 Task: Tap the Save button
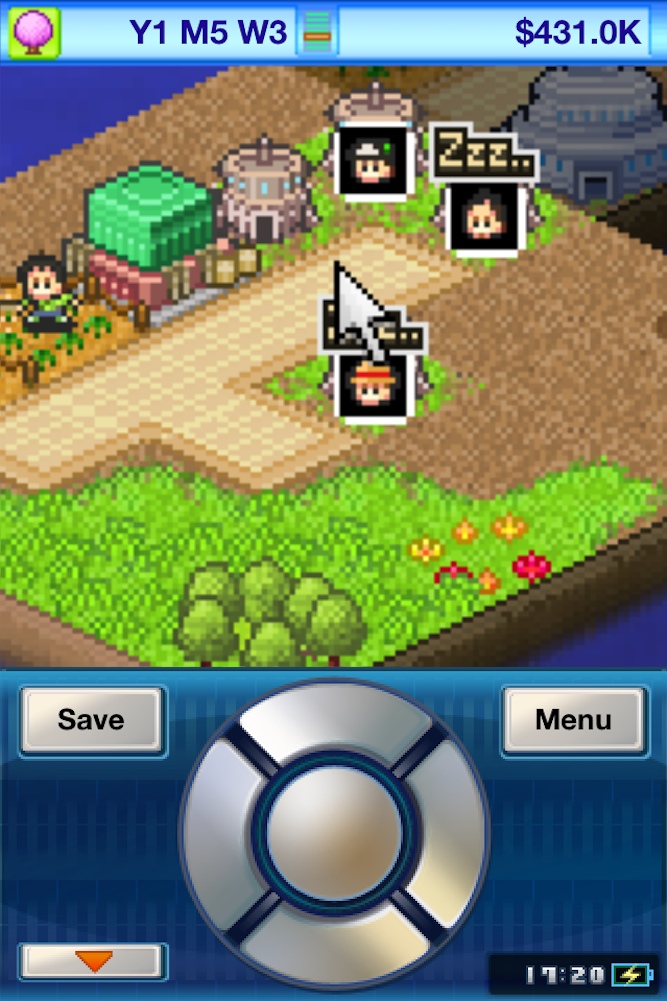pyautogui.click(x=92, y=720)
